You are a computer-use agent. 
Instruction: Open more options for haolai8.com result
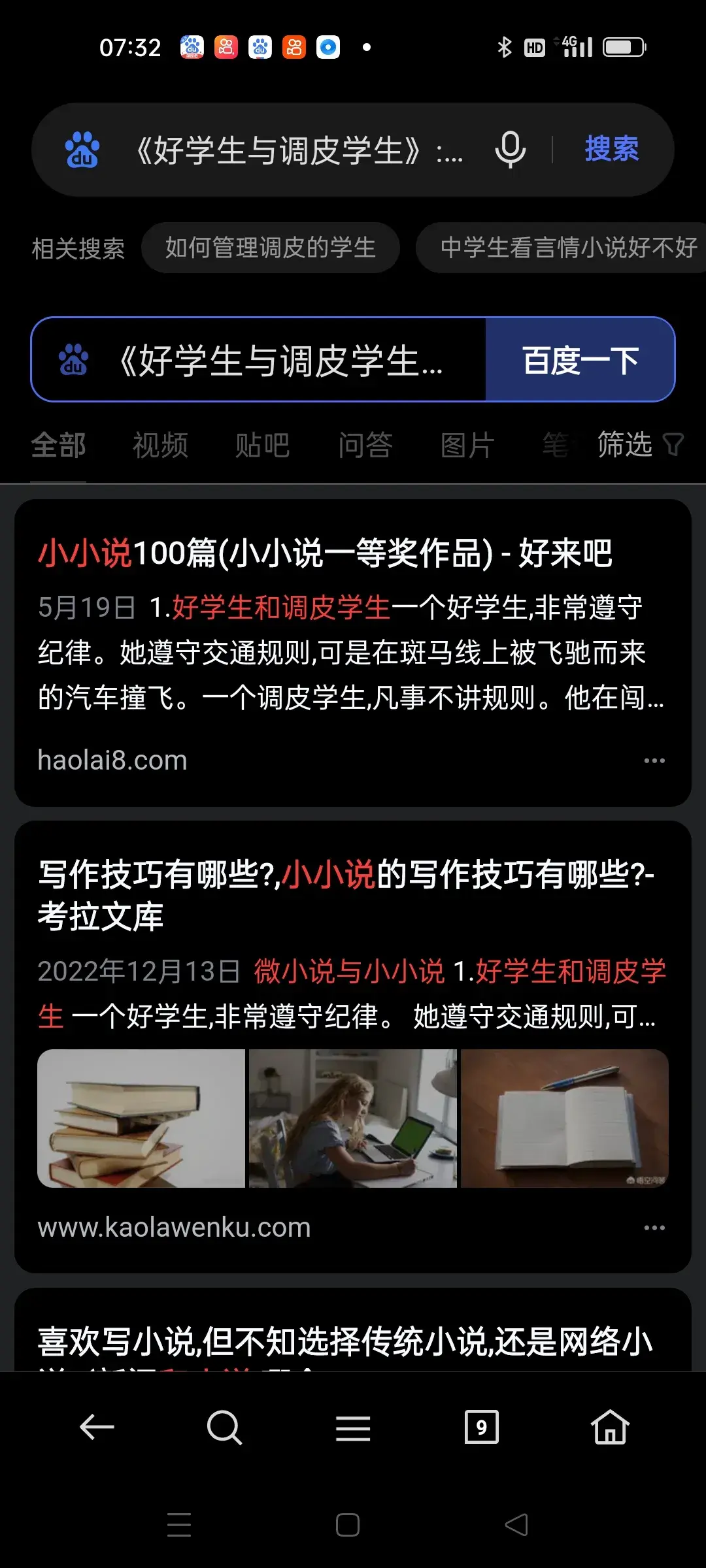click(654, 760)
